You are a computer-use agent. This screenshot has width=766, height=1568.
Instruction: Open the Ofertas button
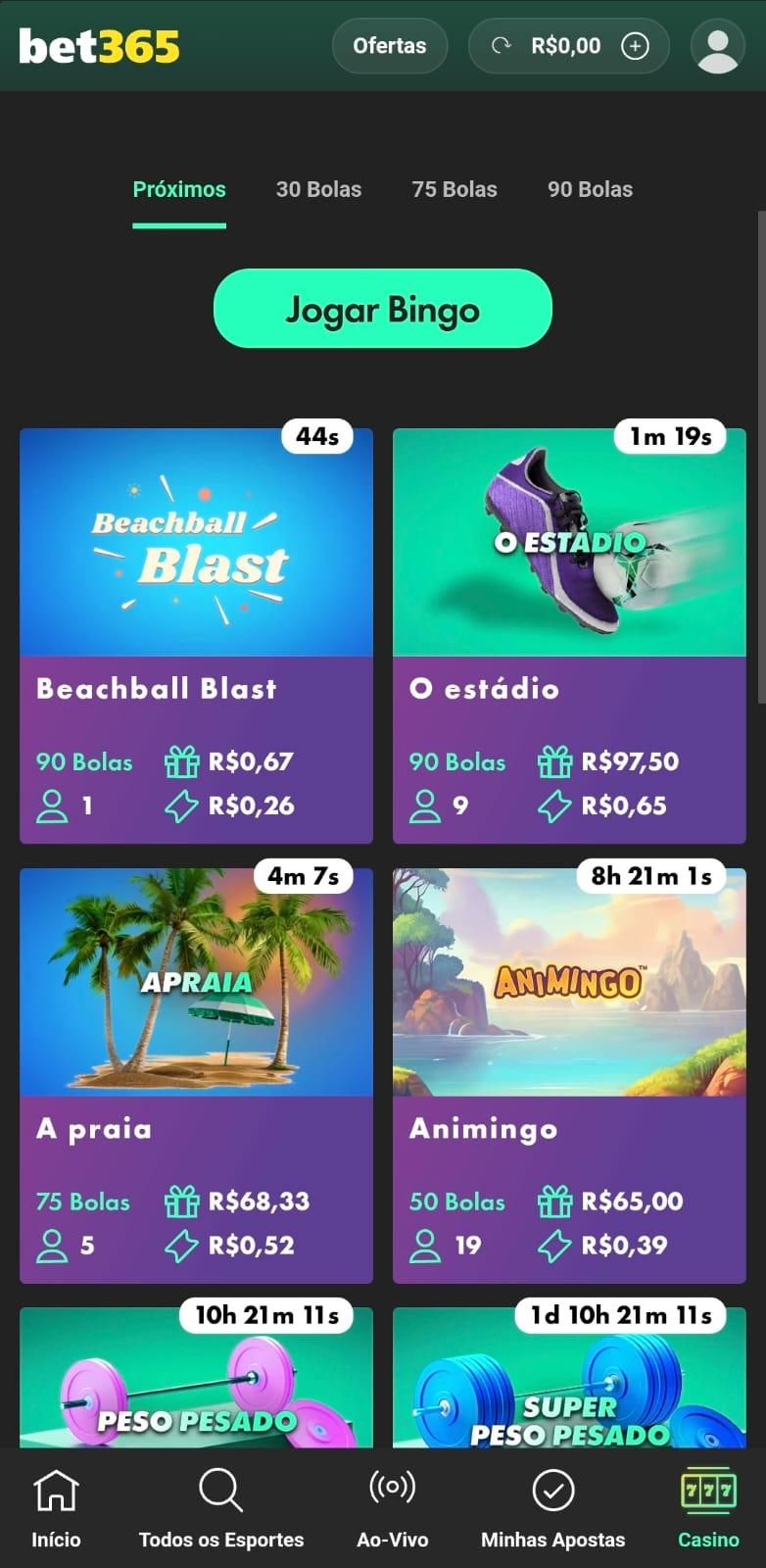point(390,44)
